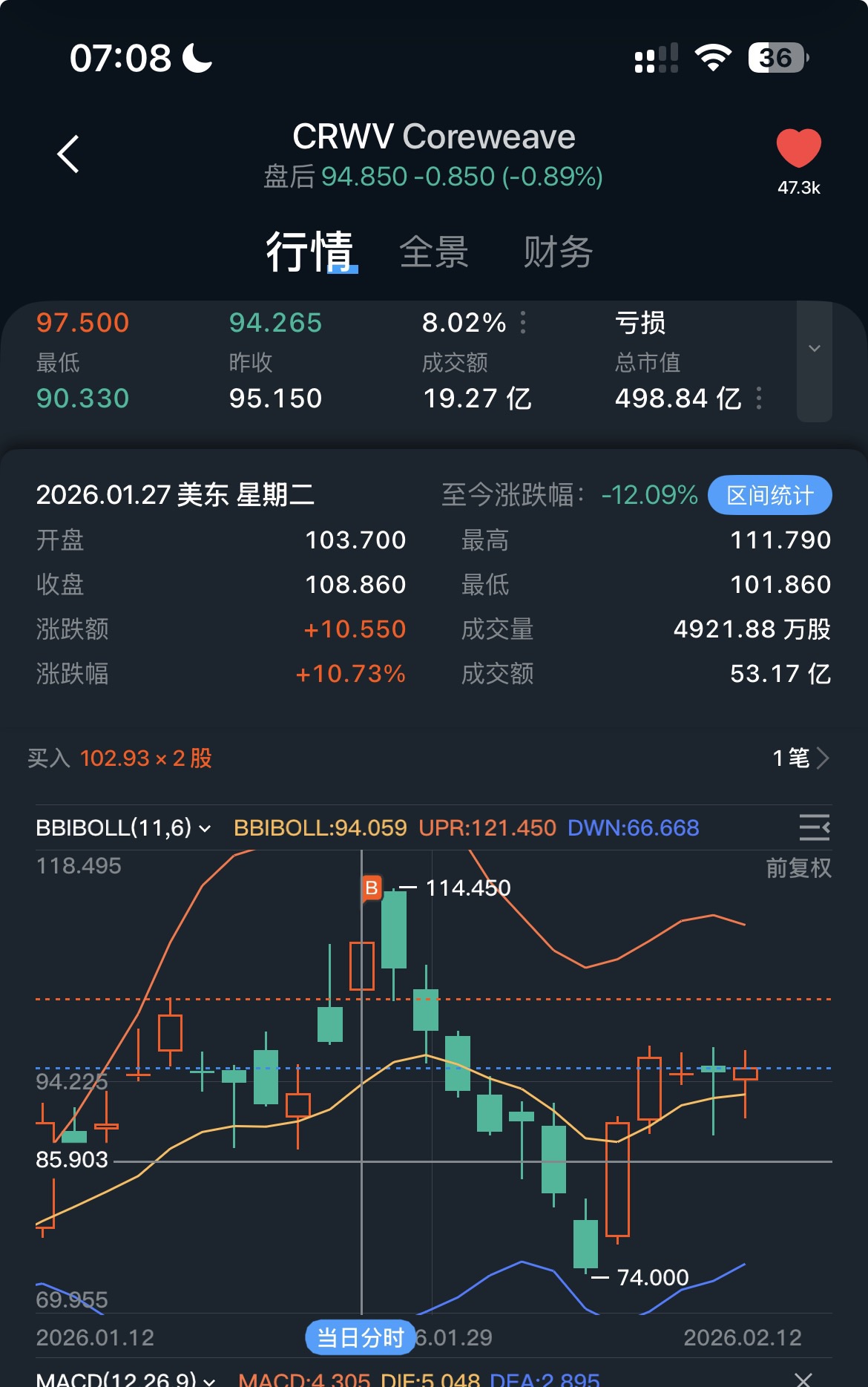Select the 行情 tab
This screenshot has width=868, height=1387.
[x=310, y=252]
